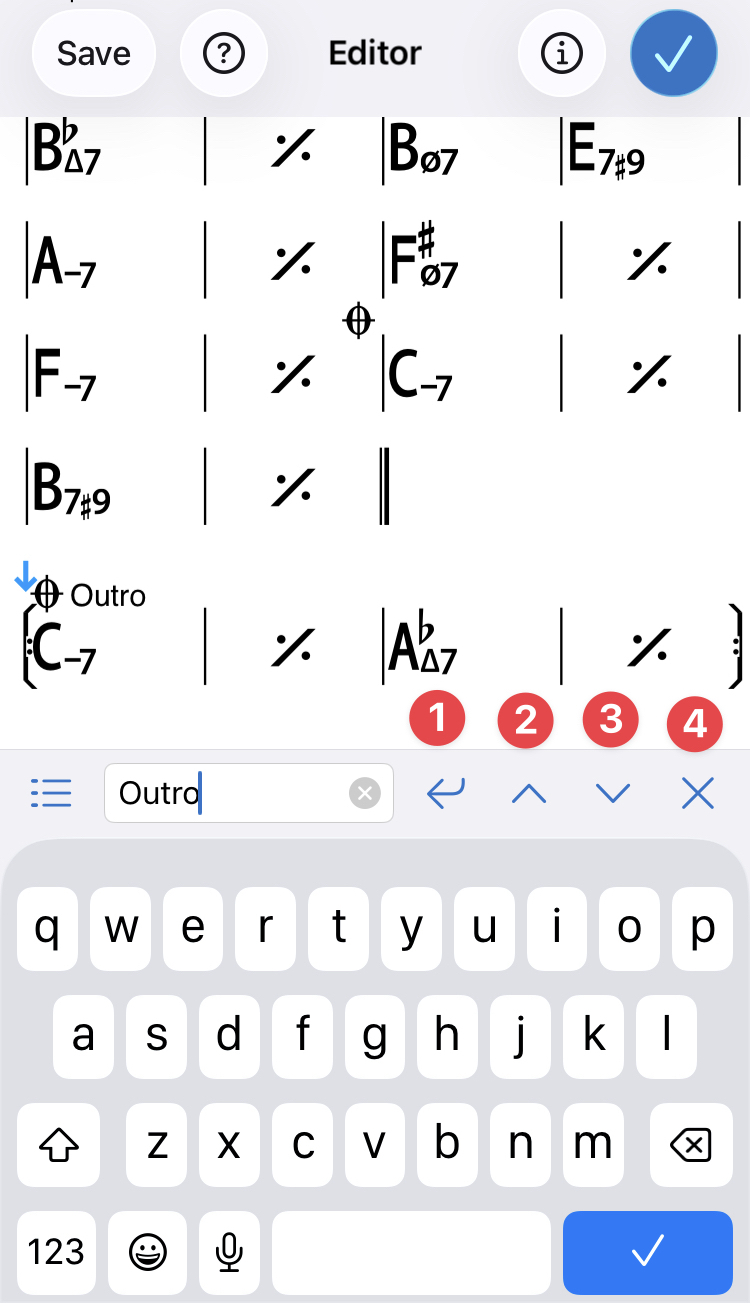Tap the return arrow in the toolbar

pyautogui.click(x=446, y=793)
